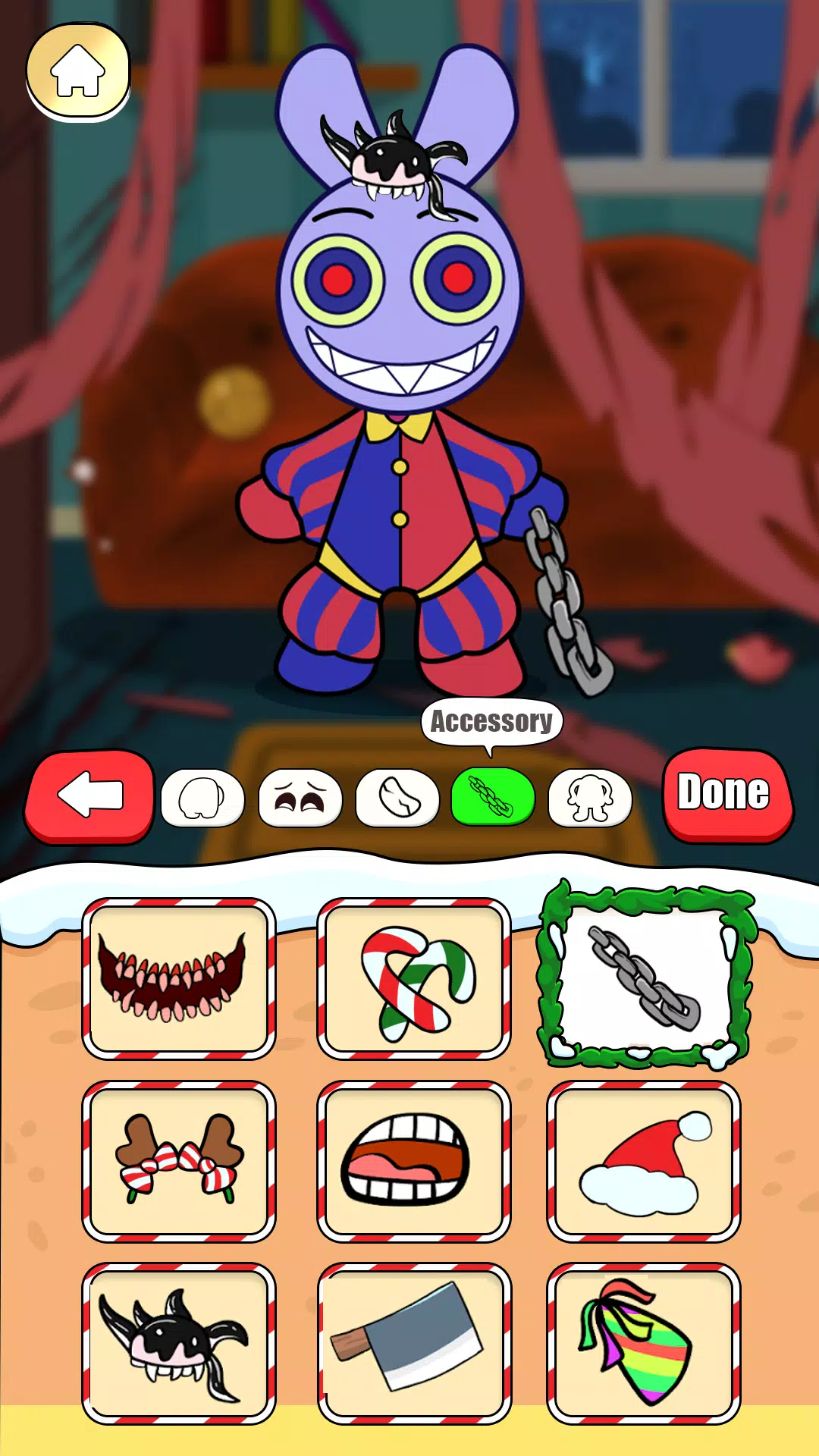Tap the red back arrow button
819x1456 pixels.
[90, 795]
